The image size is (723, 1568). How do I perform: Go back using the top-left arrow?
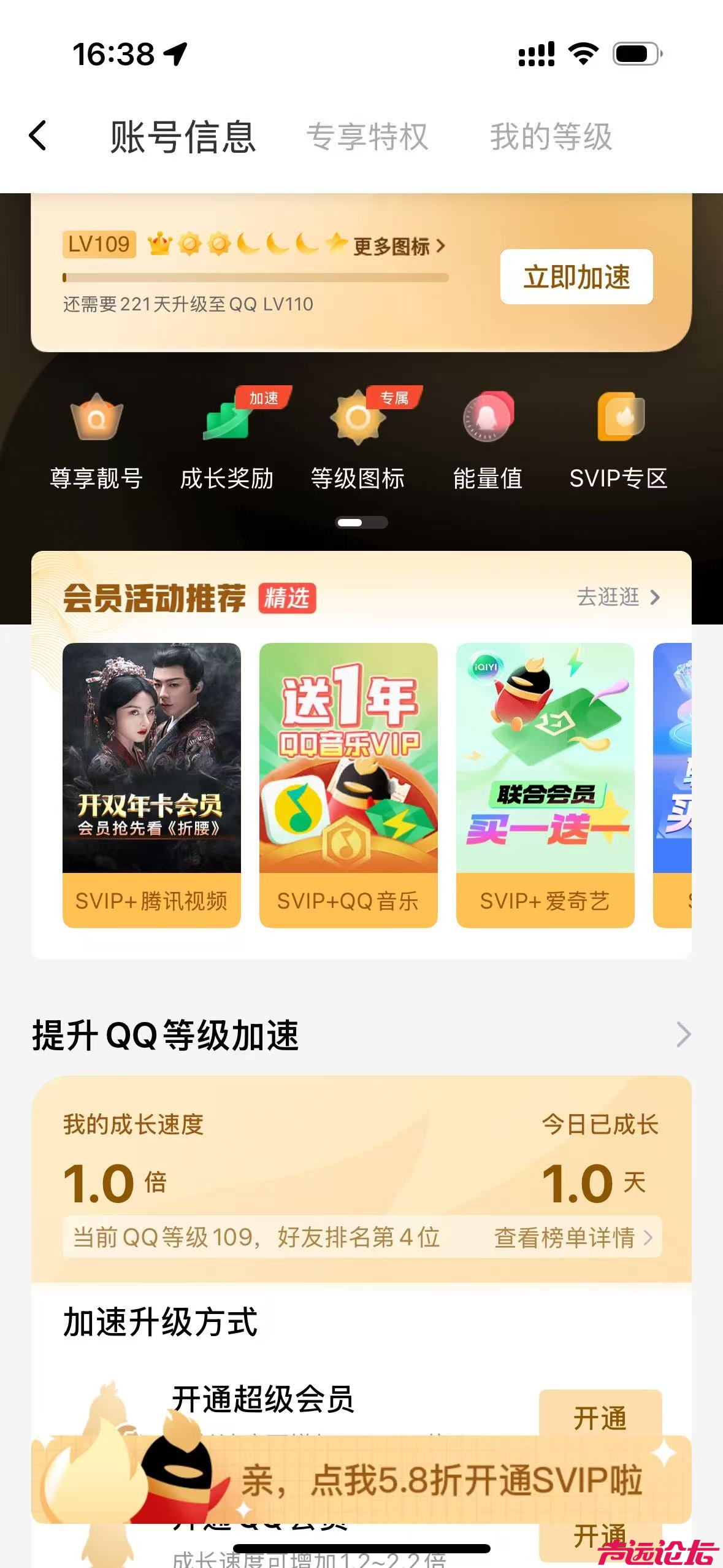38,136
